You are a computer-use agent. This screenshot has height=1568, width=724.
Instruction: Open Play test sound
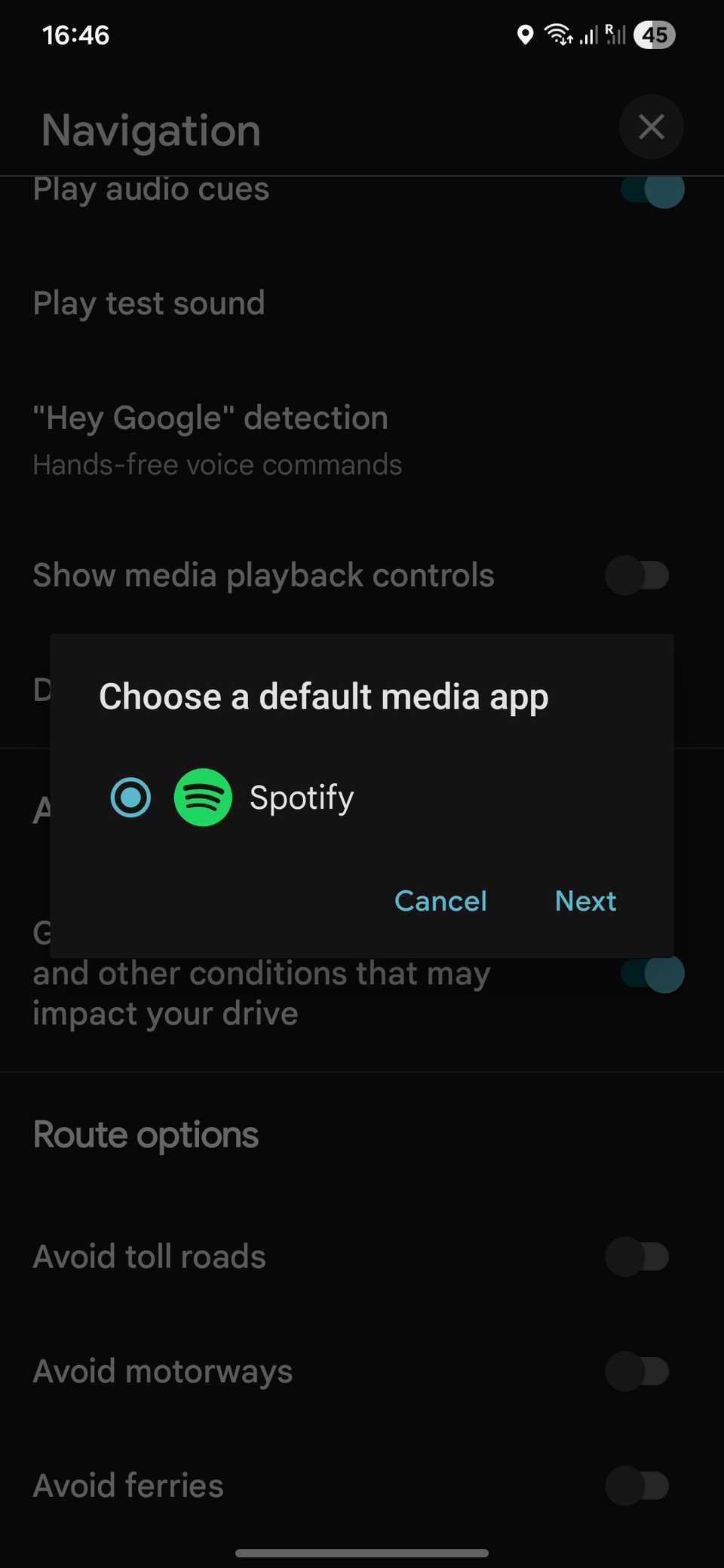point(149,303)
